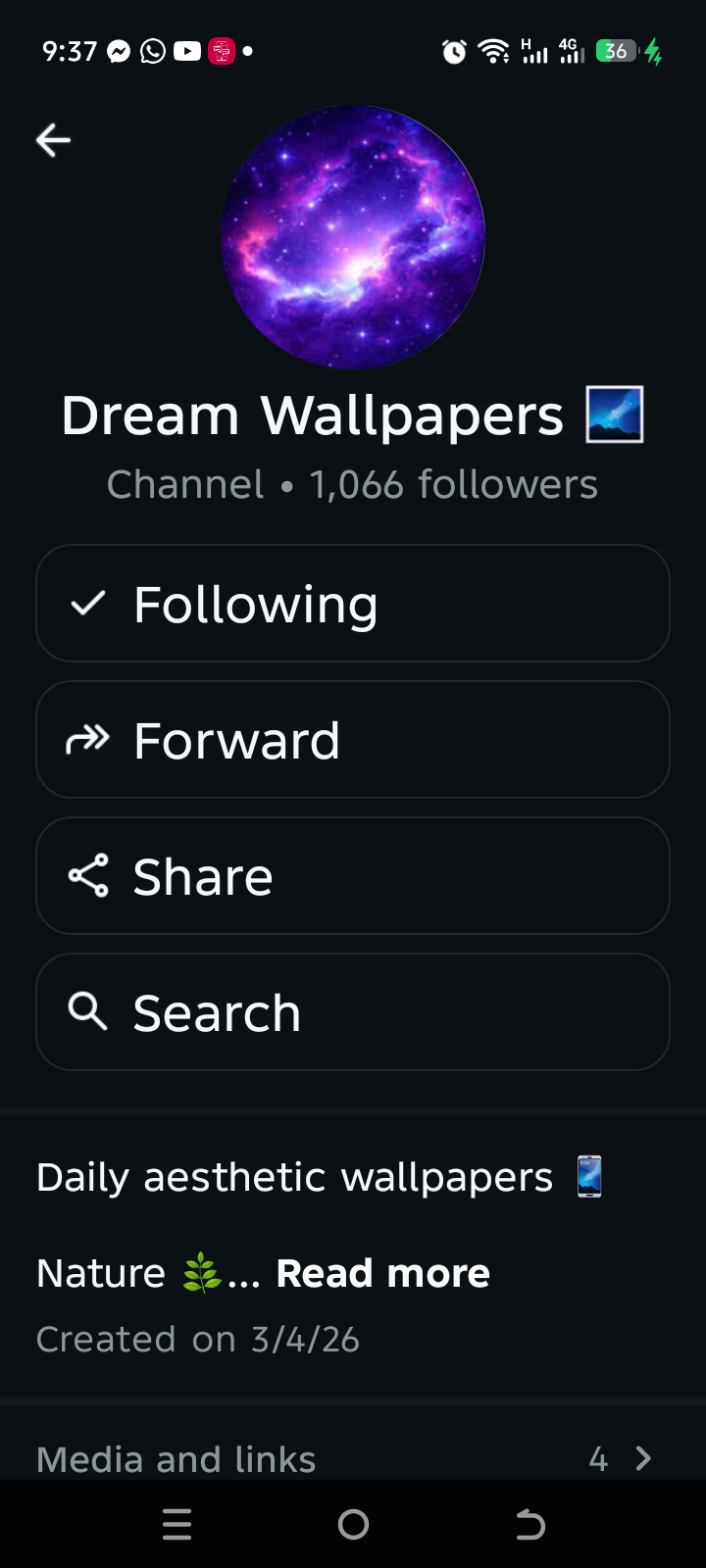Search within the channel
Viewport: 706px width, 1568px height.
[353, 1012]
